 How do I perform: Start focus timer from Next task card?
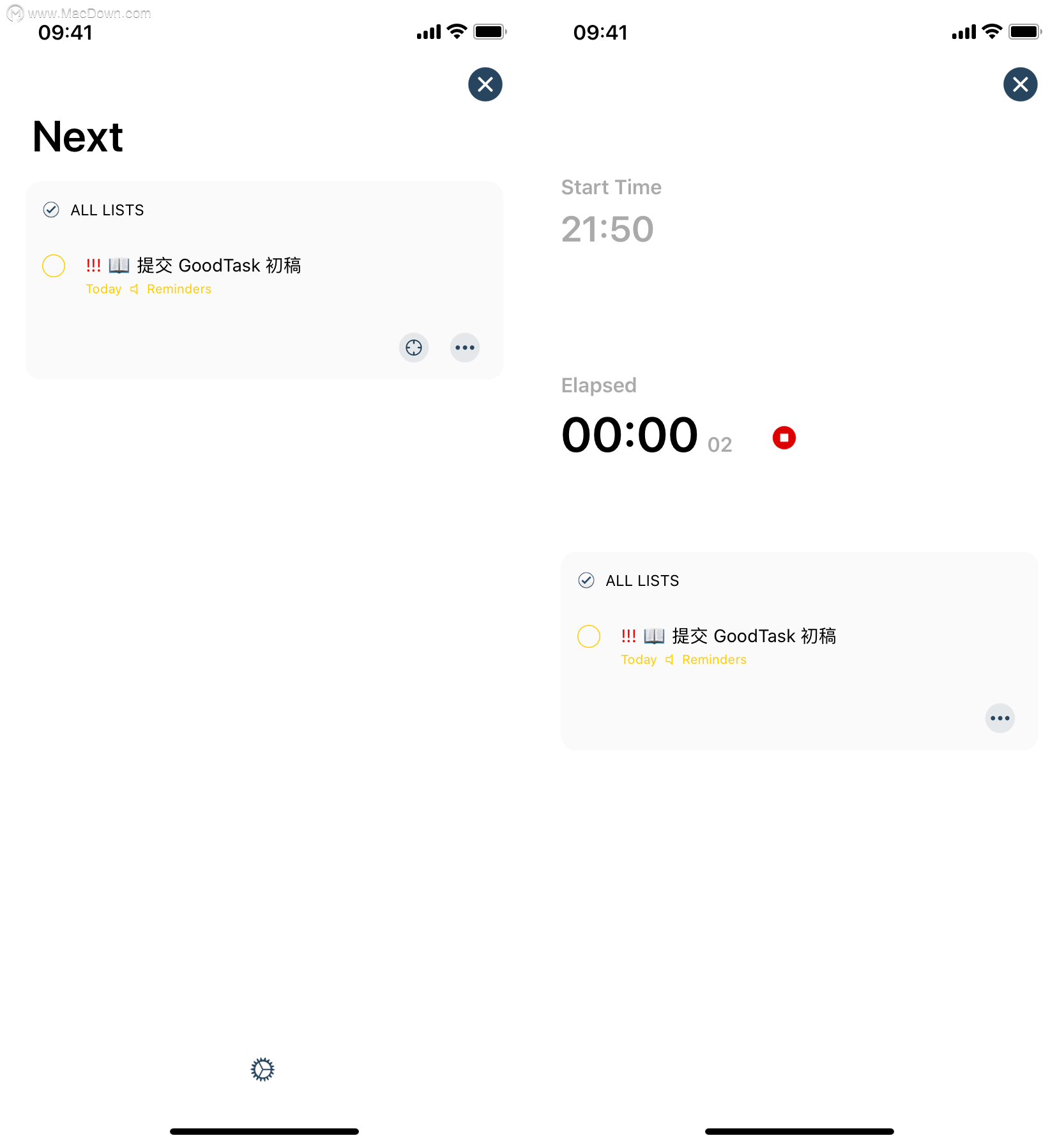pyautogui.click(x=414, y=348)
